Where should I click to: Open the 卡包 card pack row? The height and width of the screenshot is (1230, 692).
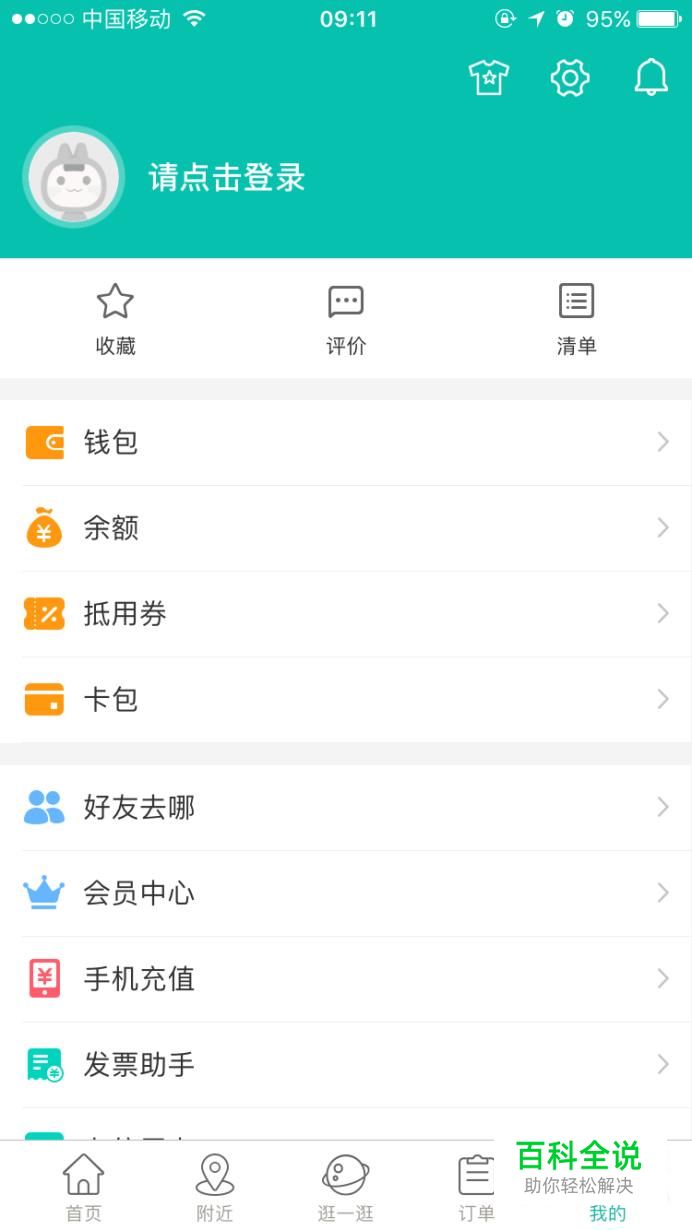point(346,700)
